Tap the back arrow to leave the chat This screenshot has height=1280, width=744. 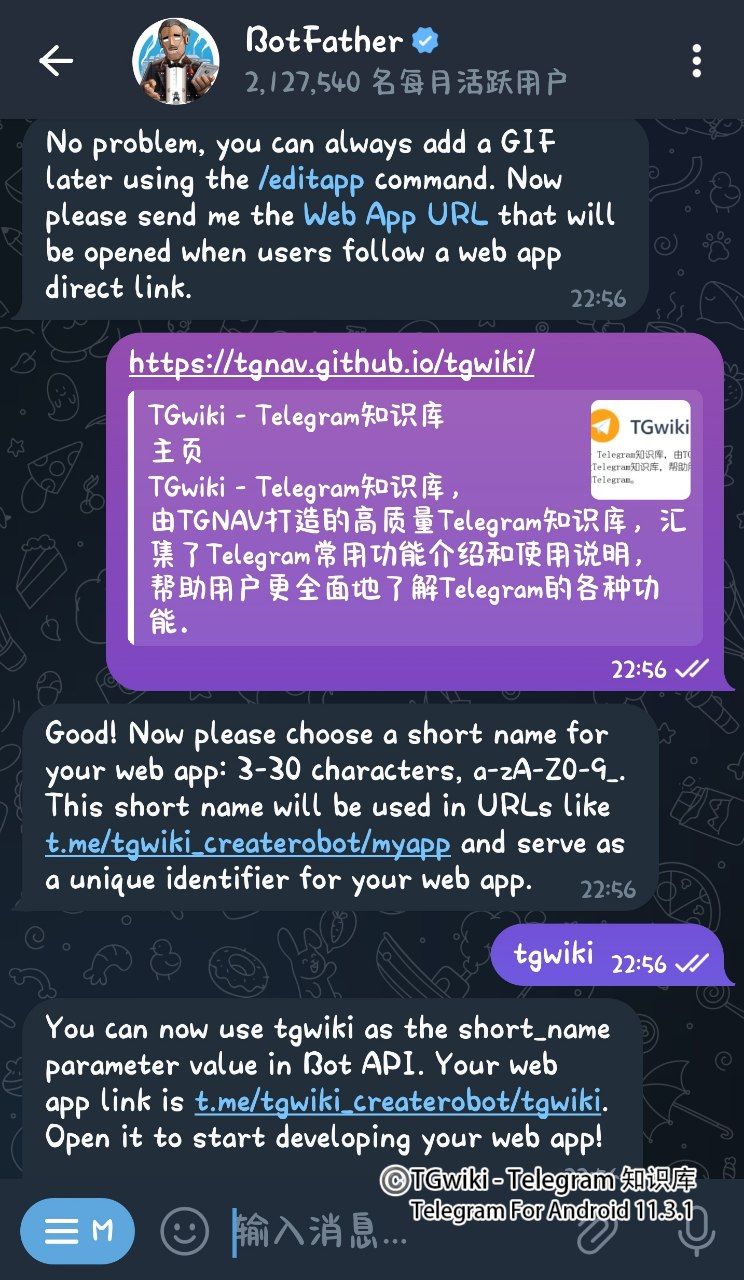57,60
